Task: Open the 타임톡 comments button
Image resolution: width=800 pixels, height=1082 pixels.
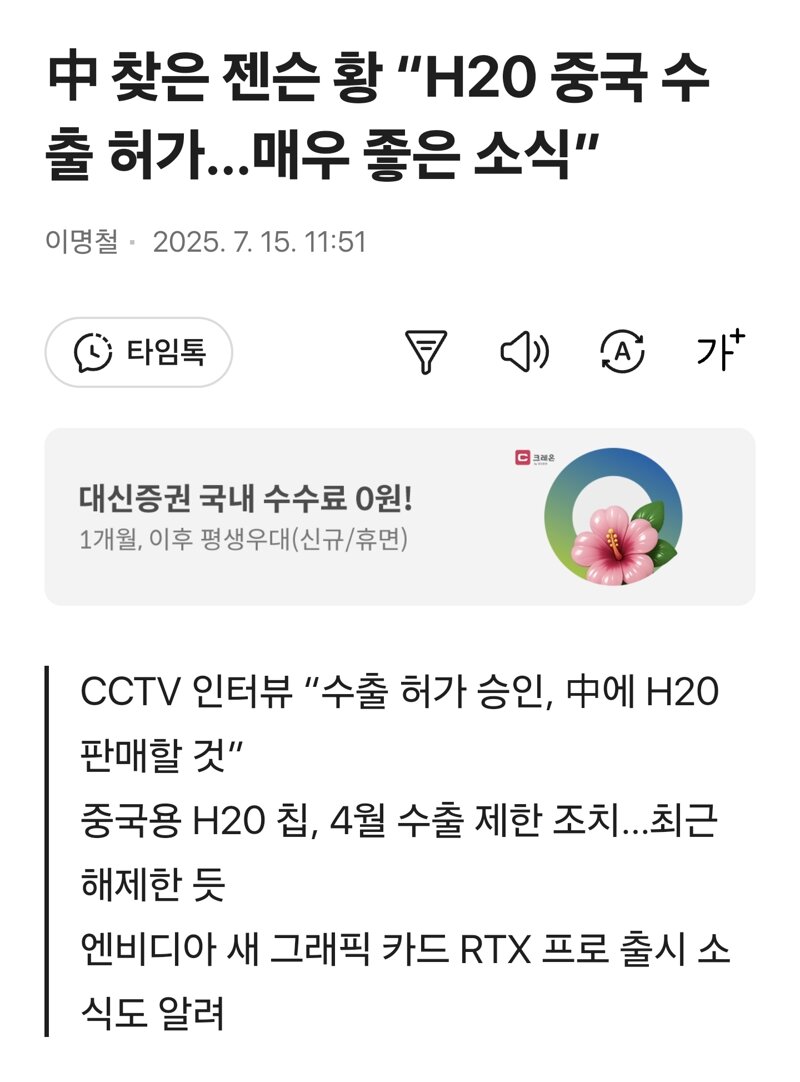Action: click(x=139, y=352)
